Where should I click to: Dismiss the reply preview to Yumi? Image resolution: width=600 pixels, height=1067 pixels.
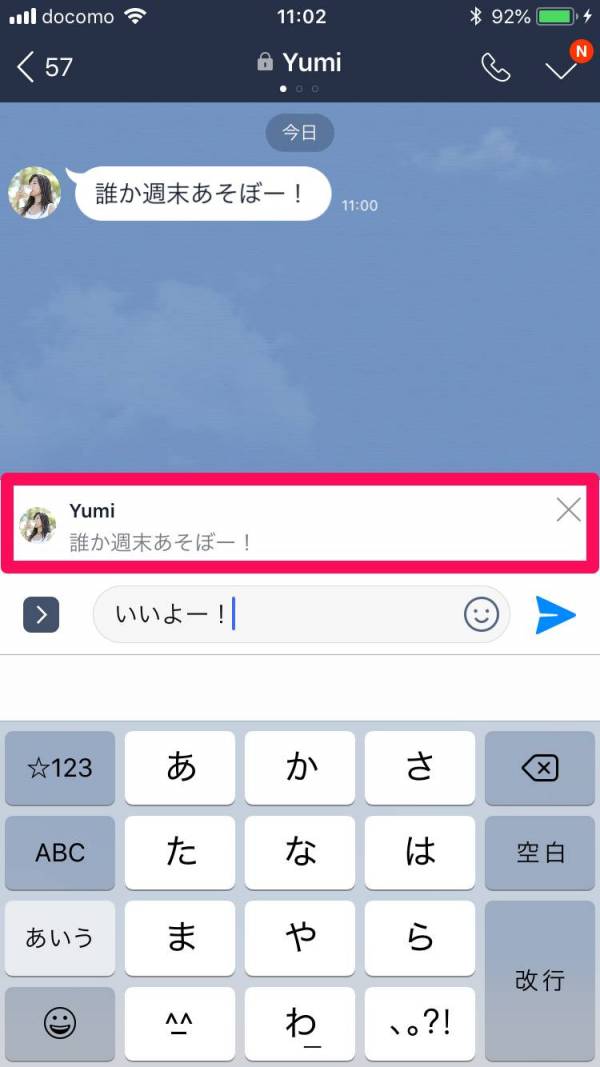tap(568, 510)
